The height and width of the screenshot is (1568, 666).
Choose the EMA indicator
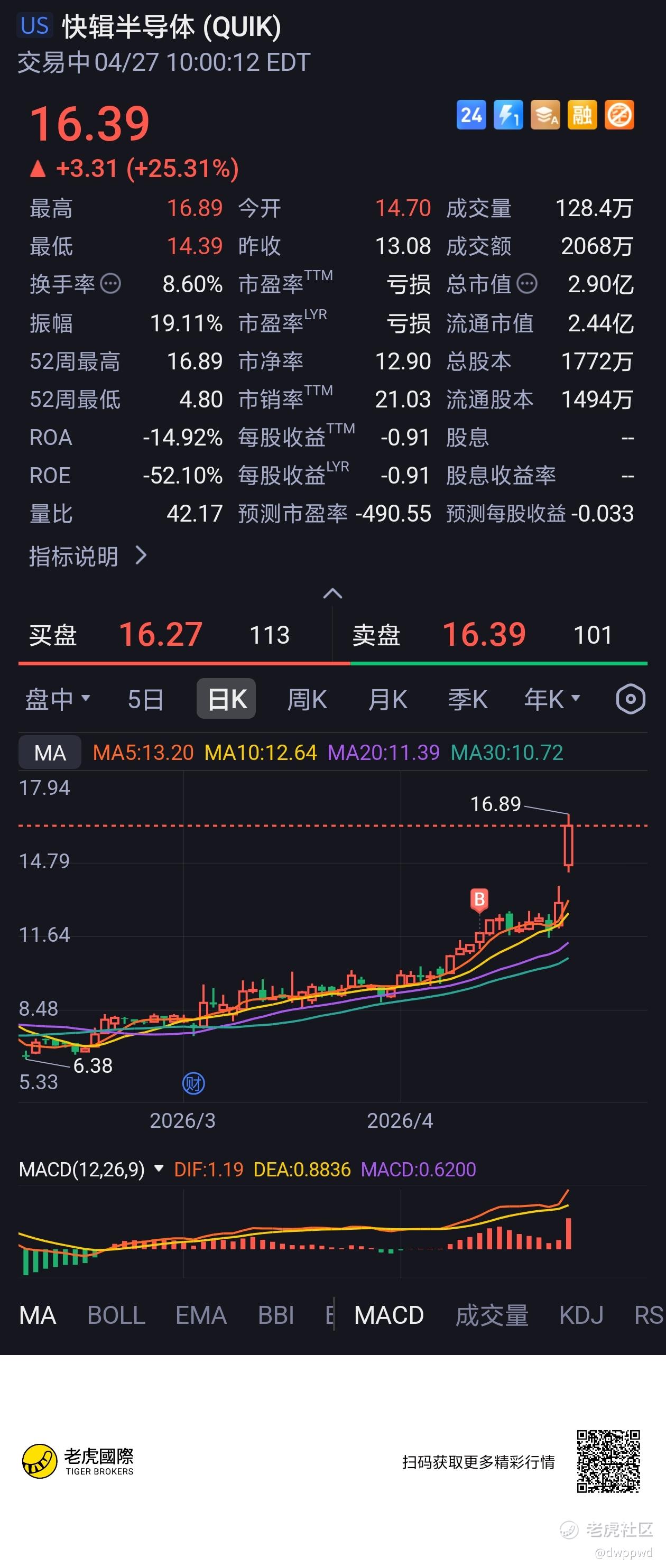click(x=201, y=1315)
